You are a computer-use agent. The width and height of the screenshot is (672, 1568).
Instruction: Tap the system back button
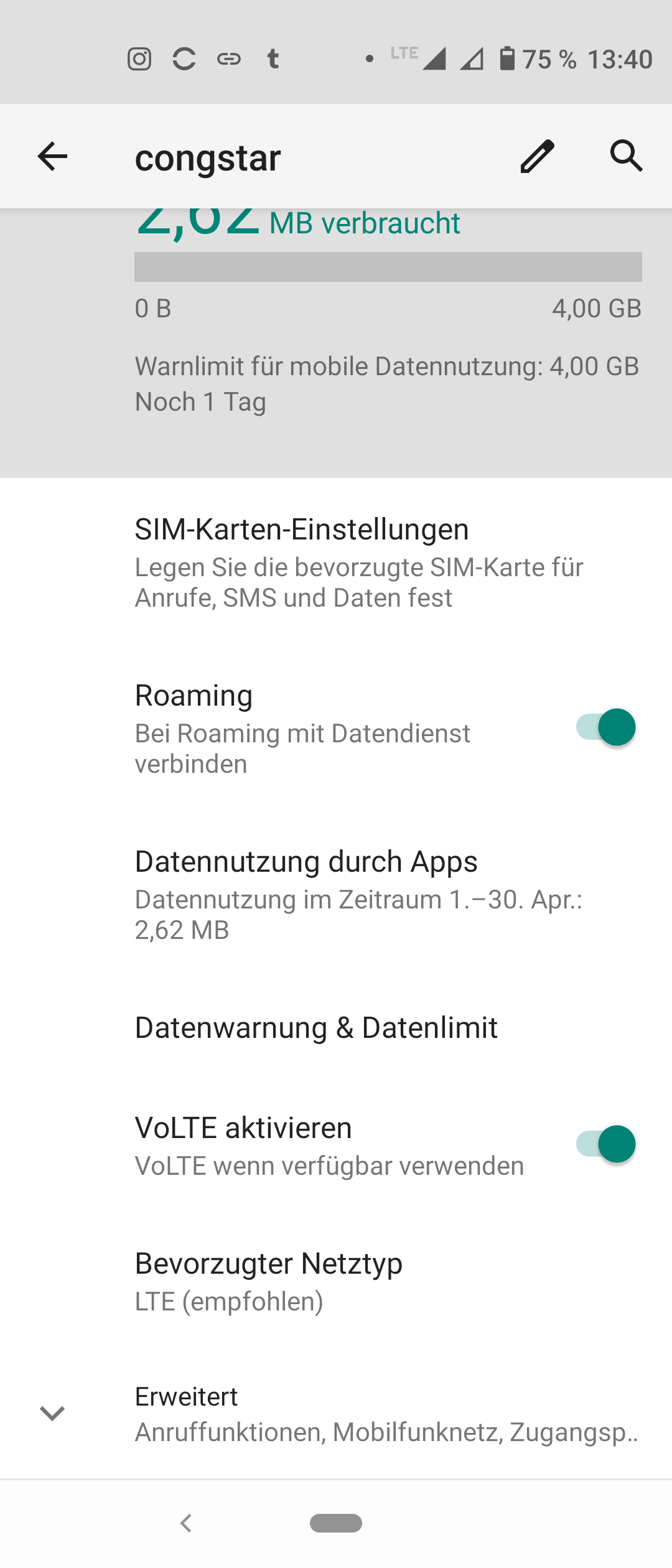click(x=185, y=1523)
